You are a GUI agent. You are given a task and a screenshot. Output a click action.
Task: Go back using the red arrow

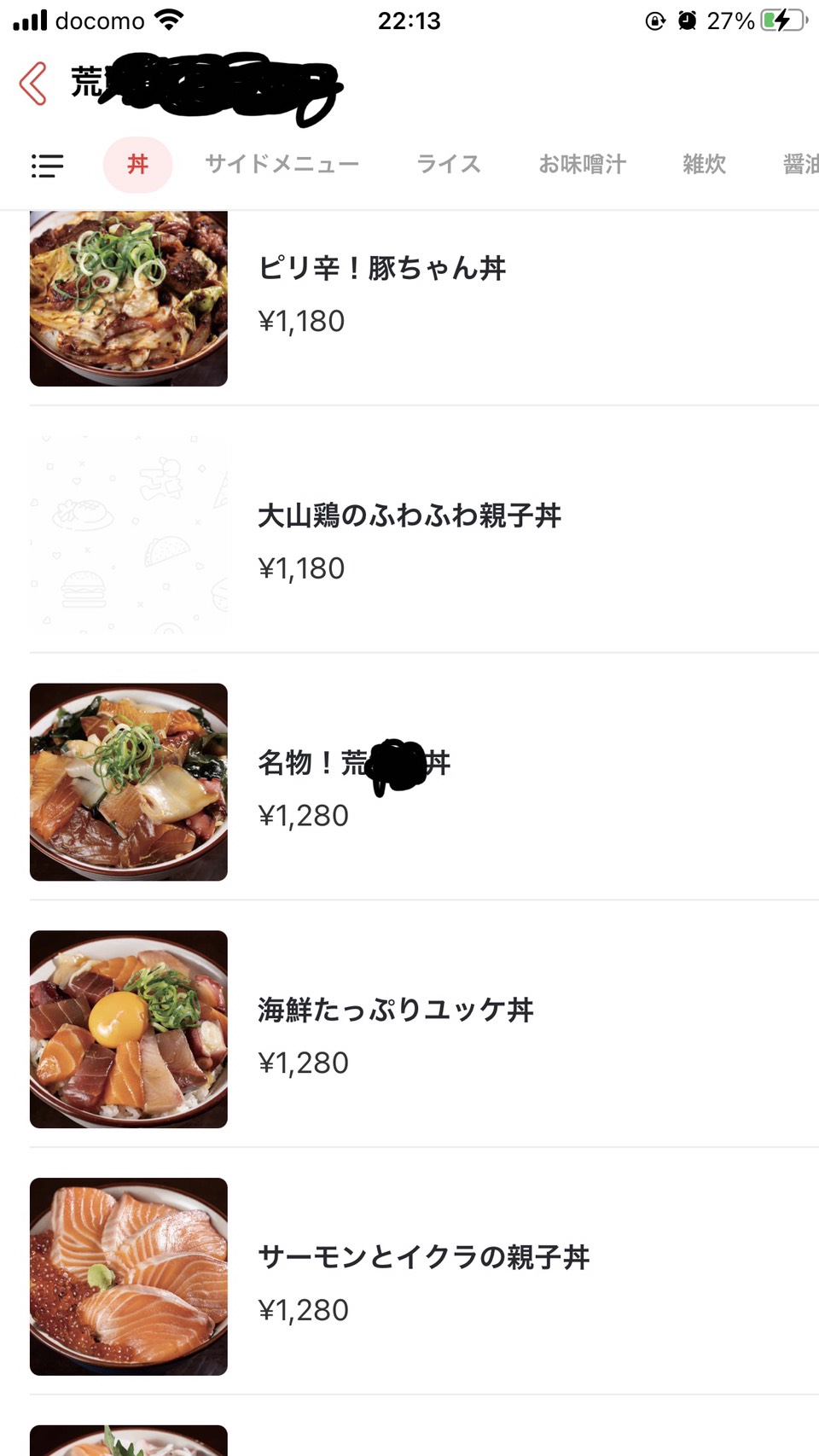coord(33,84)
